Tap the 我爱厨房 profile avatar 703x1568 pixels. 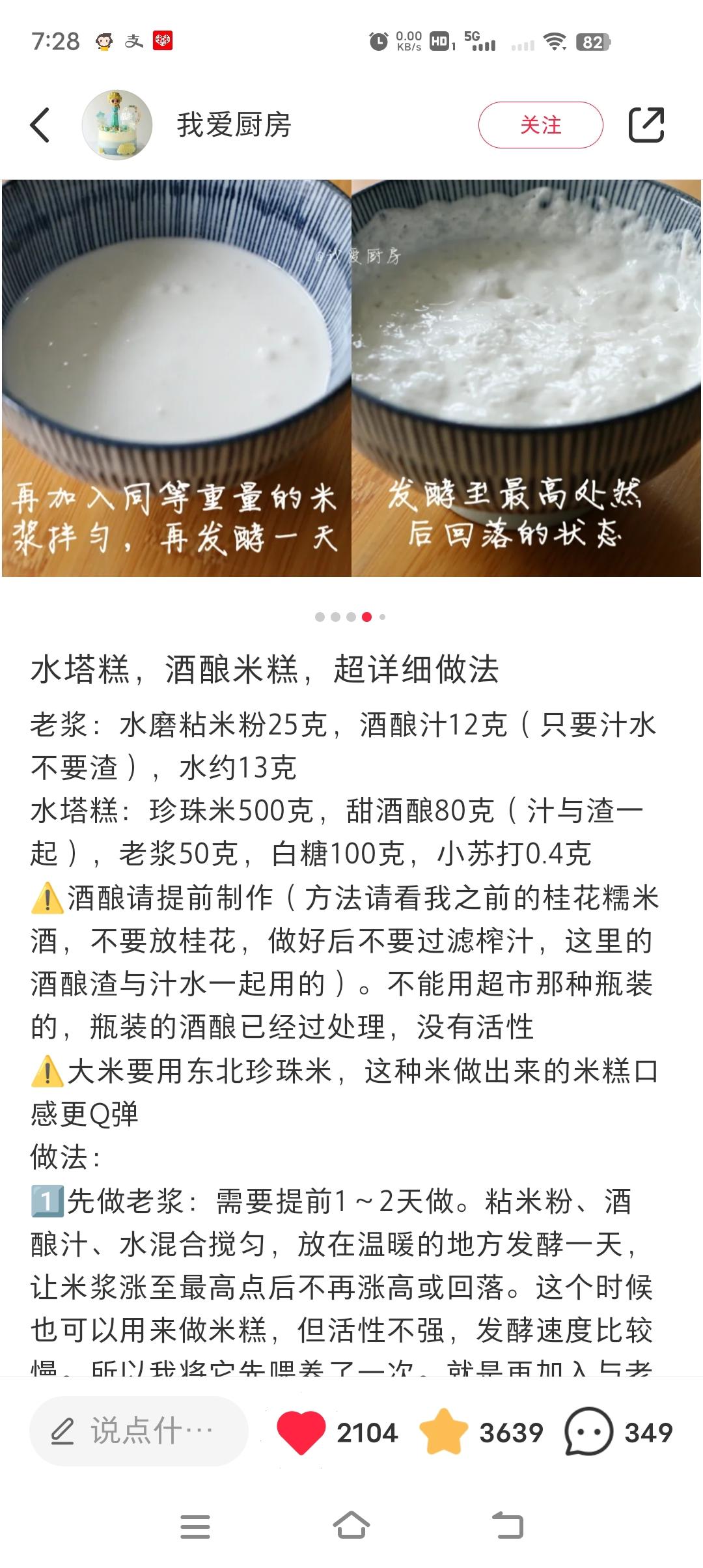pyautogui.click(x=116, y=124)
